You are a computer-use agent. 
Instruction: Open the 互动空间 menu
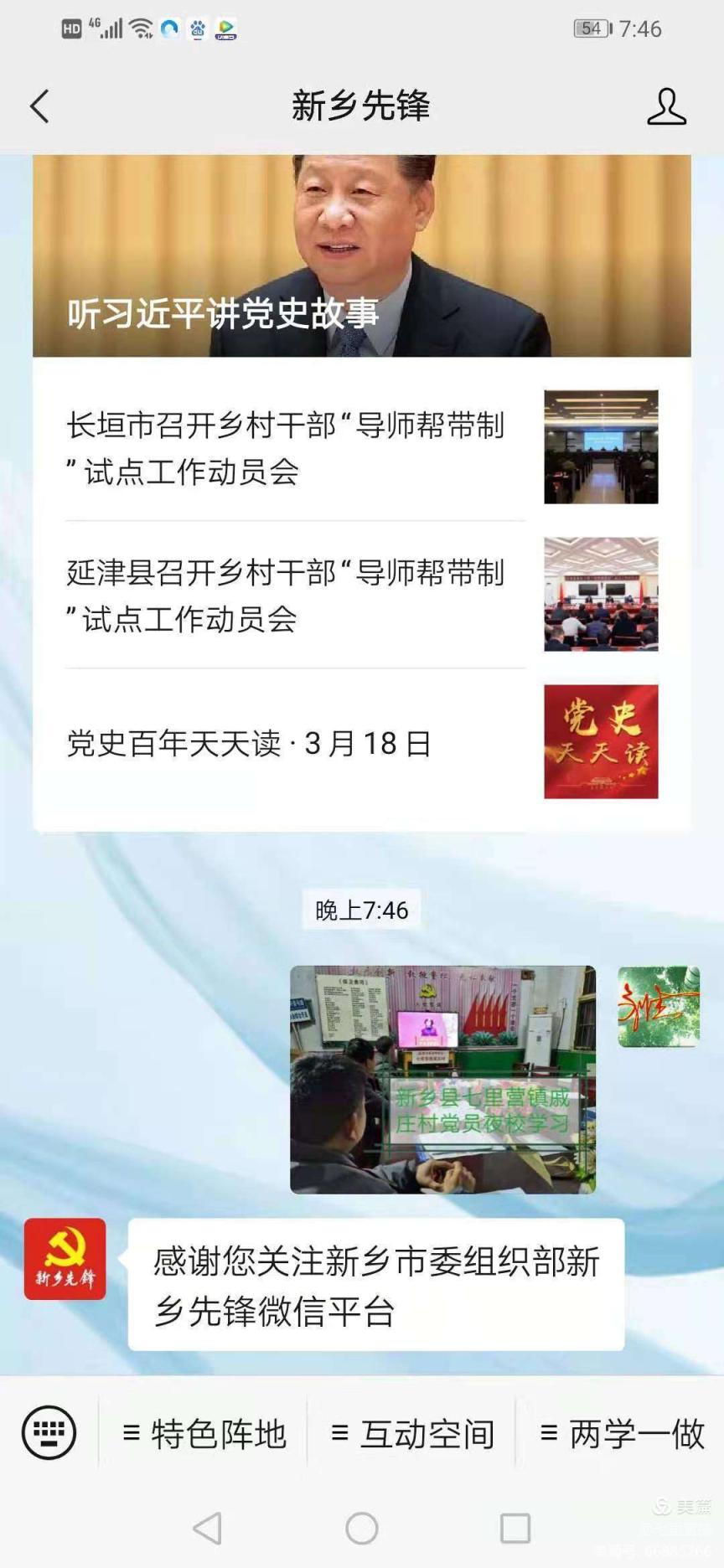[x=412, y=1434]
